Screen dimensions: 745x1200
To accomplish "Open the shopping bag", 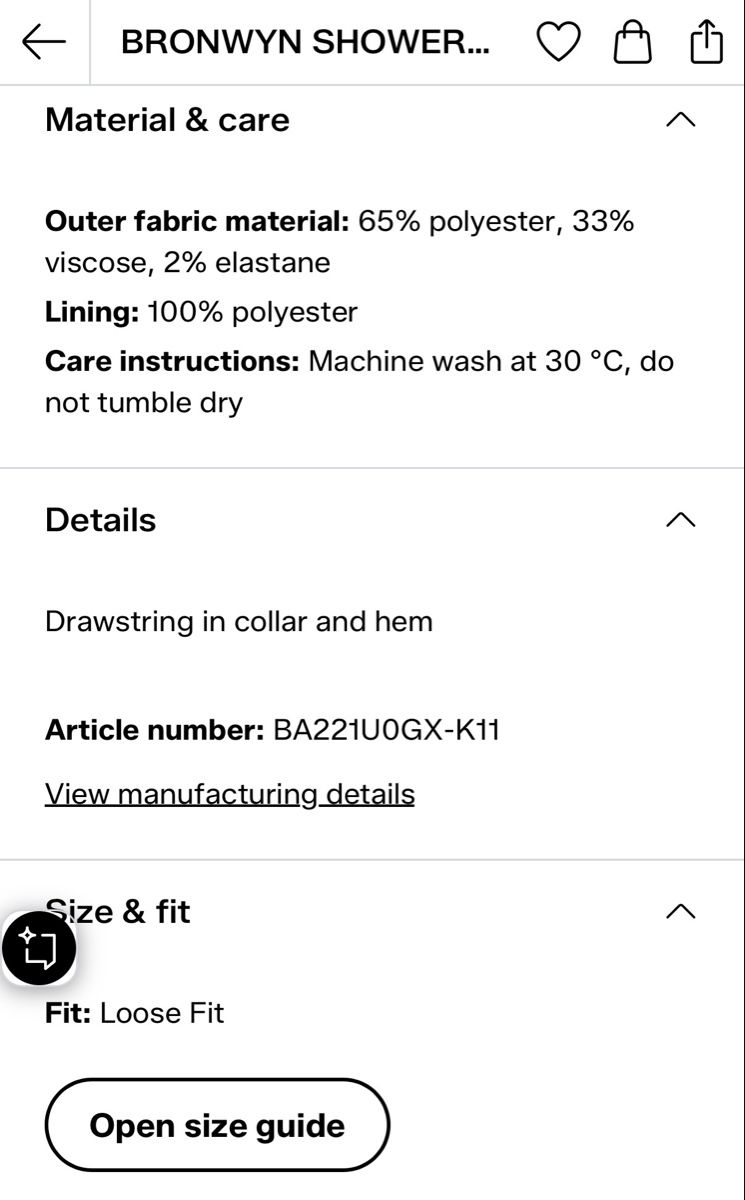I will pos(632,42).
